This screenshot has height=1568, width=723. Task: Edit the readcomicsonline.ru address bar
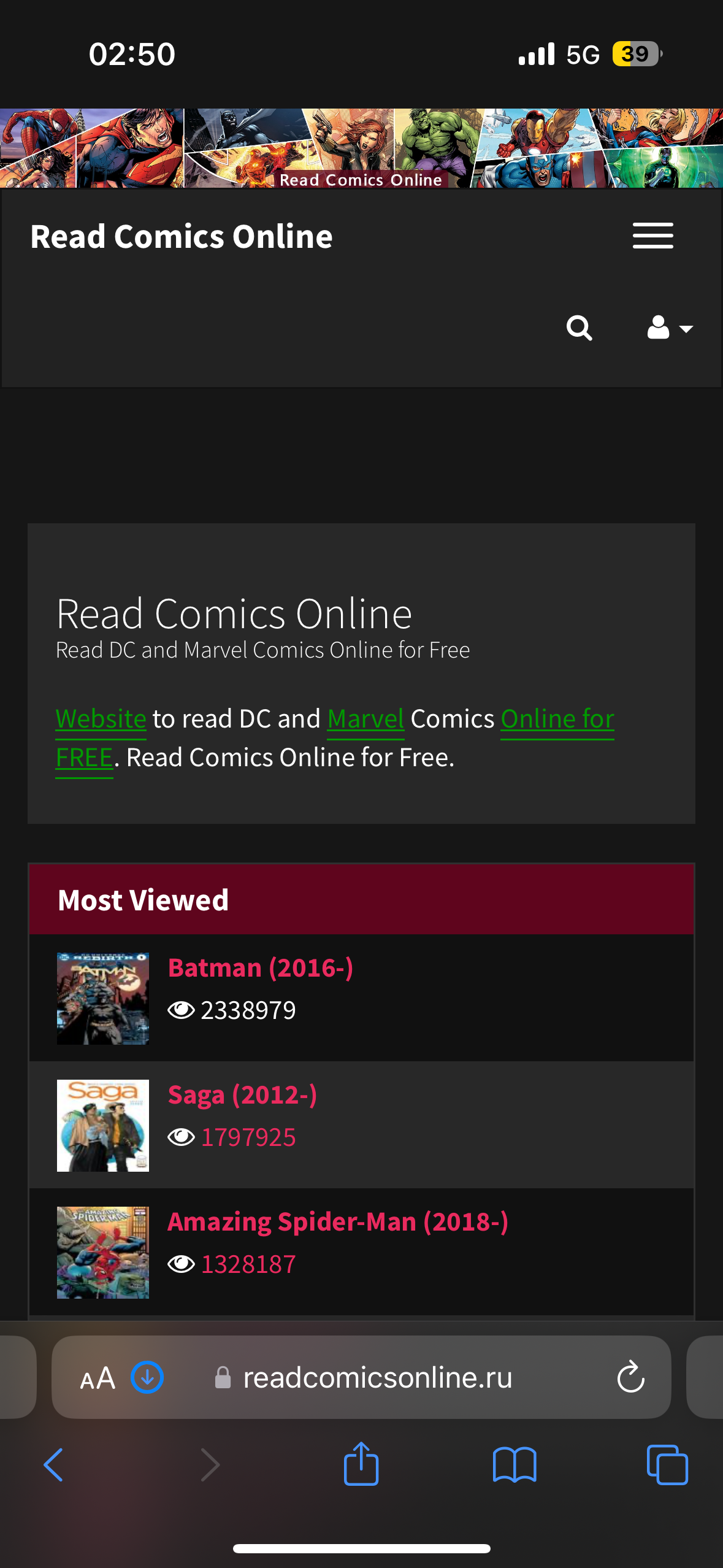pos(361,1377)
